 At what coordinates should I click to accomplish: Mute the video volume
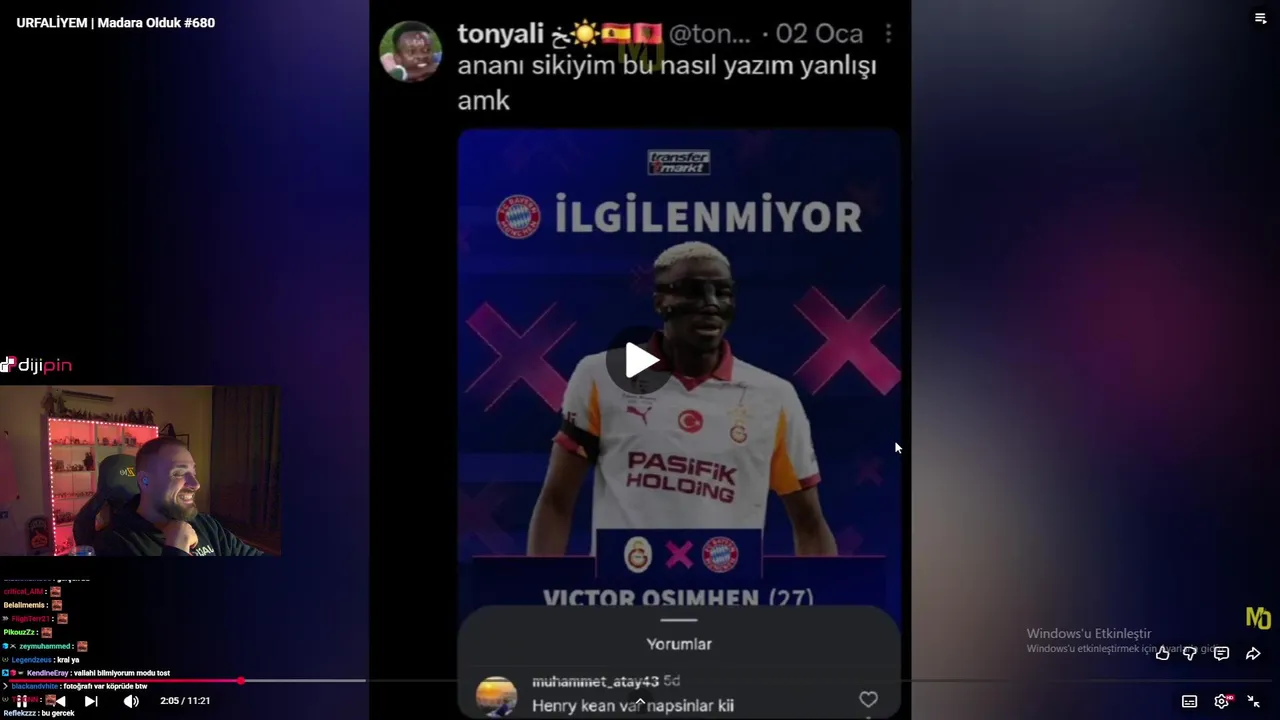(x=131, y=701)
